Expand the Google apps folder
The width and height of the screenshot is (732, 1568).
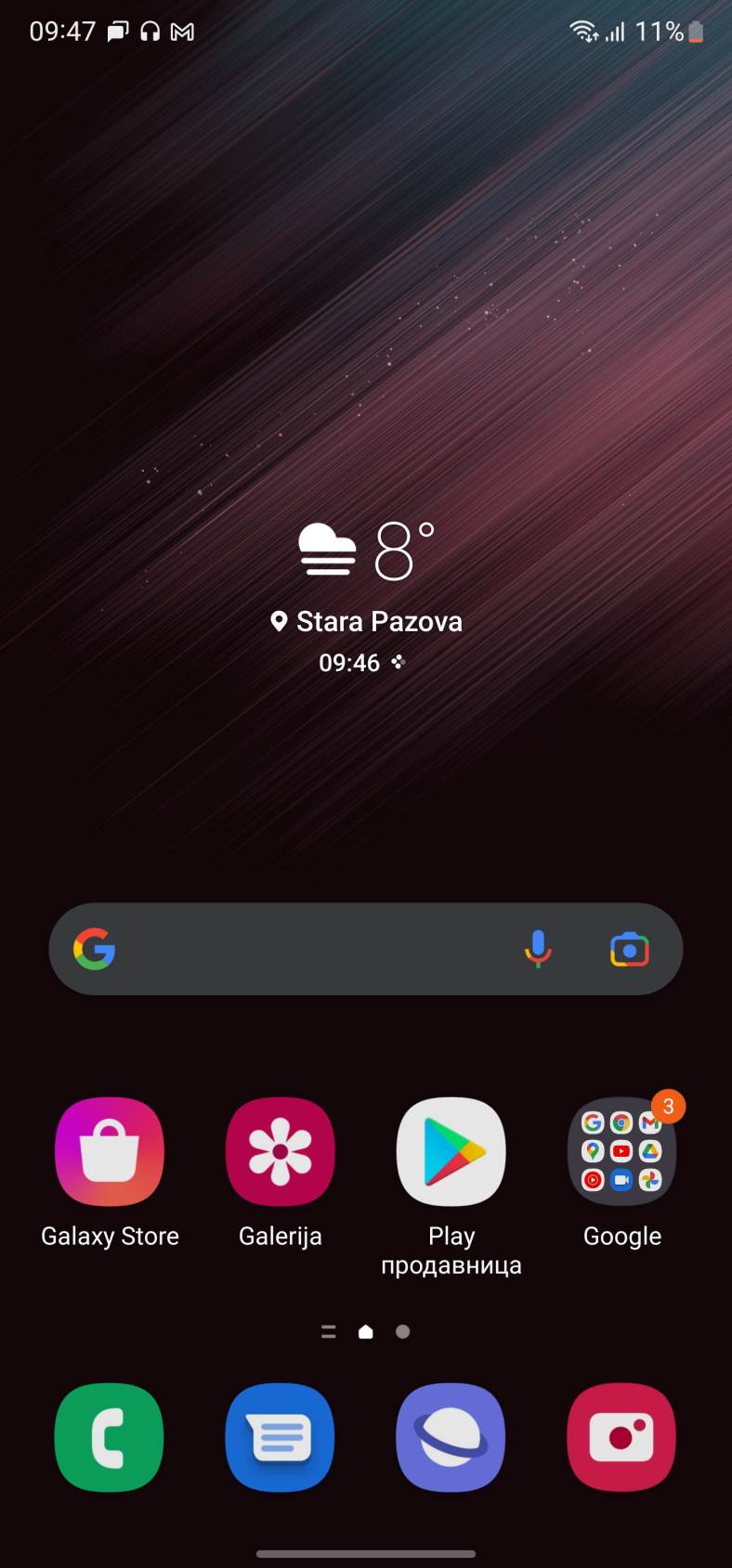[621, 1151]
